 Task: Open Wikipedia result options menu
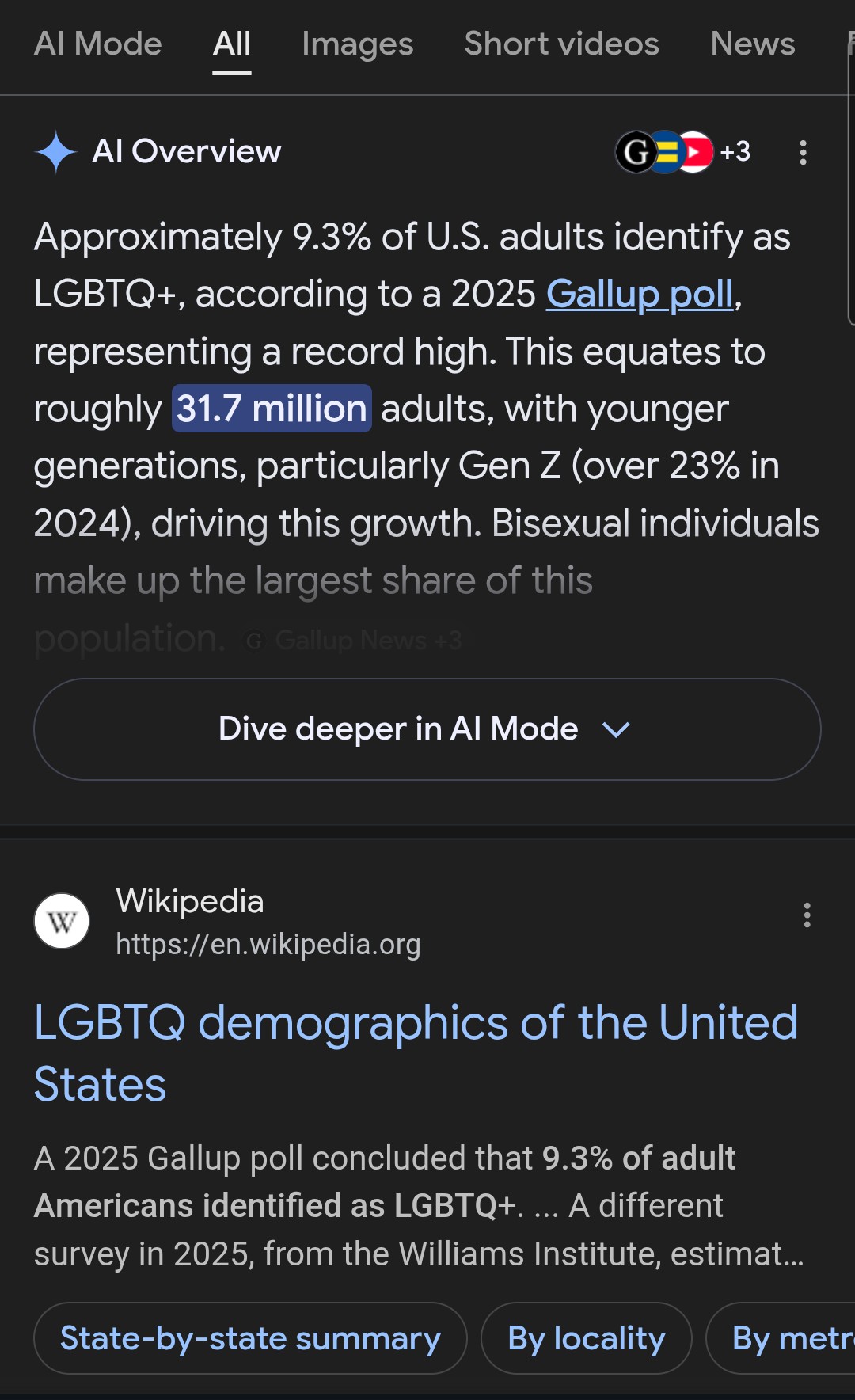807,915
